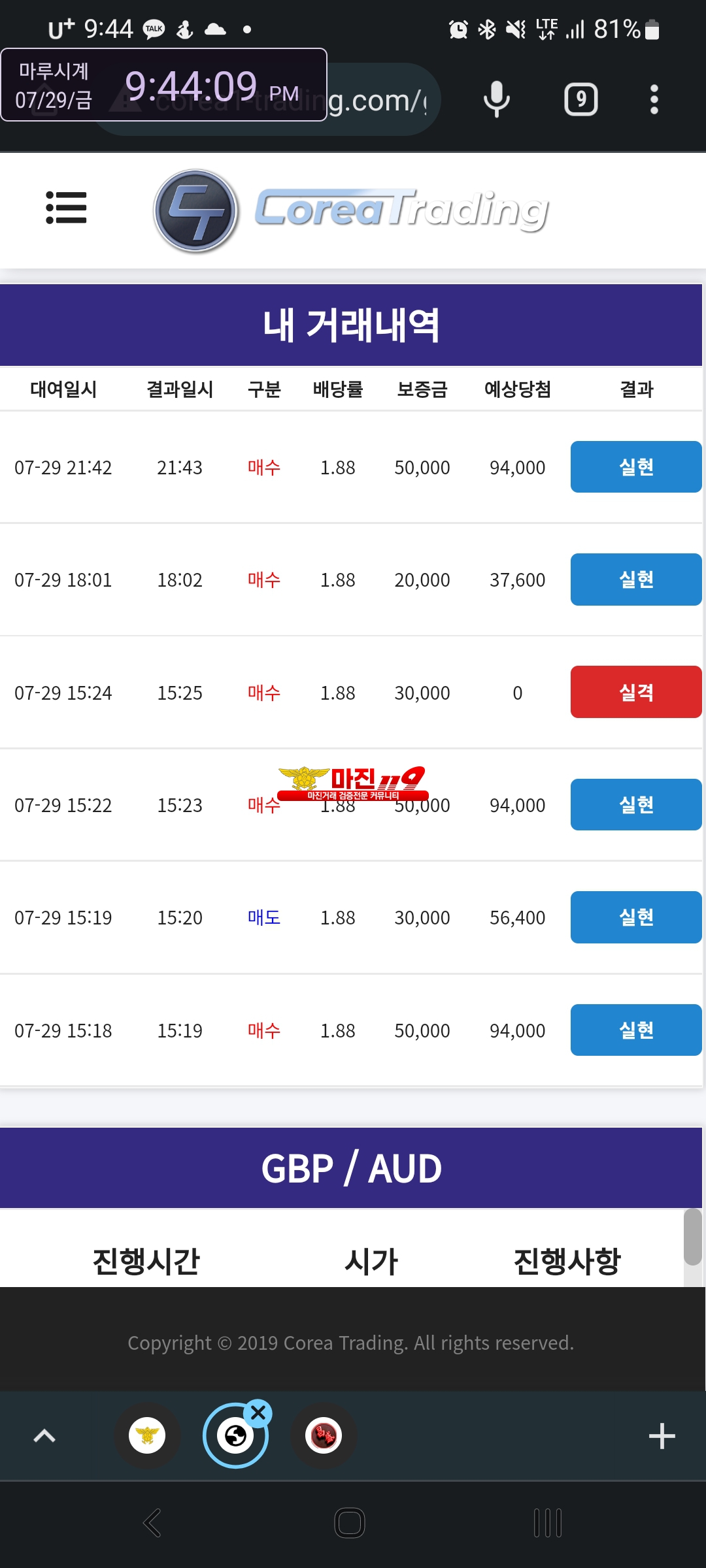Tap the microphone voice search icon
The width and height of the screenshot is (706, 1568).
tap(496, 99)
